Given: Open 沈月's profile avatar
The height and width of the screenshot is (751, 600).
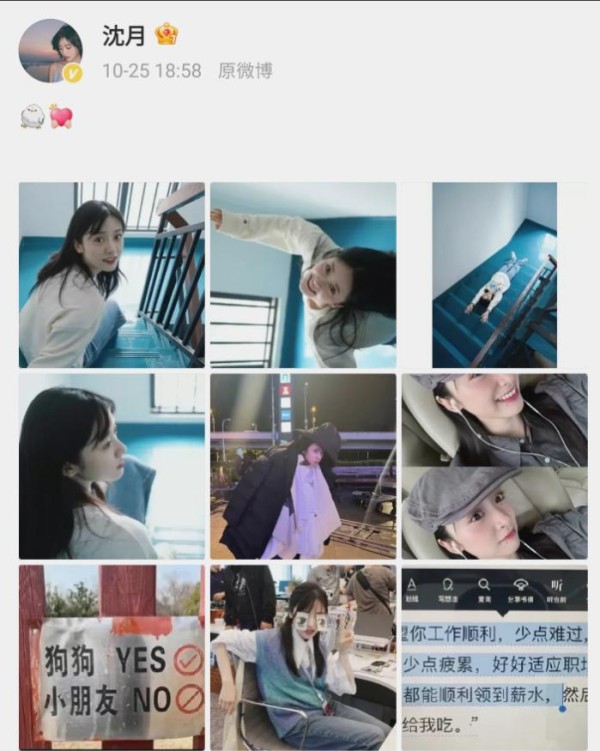Looking at the screenshot, I should point(50,51).
